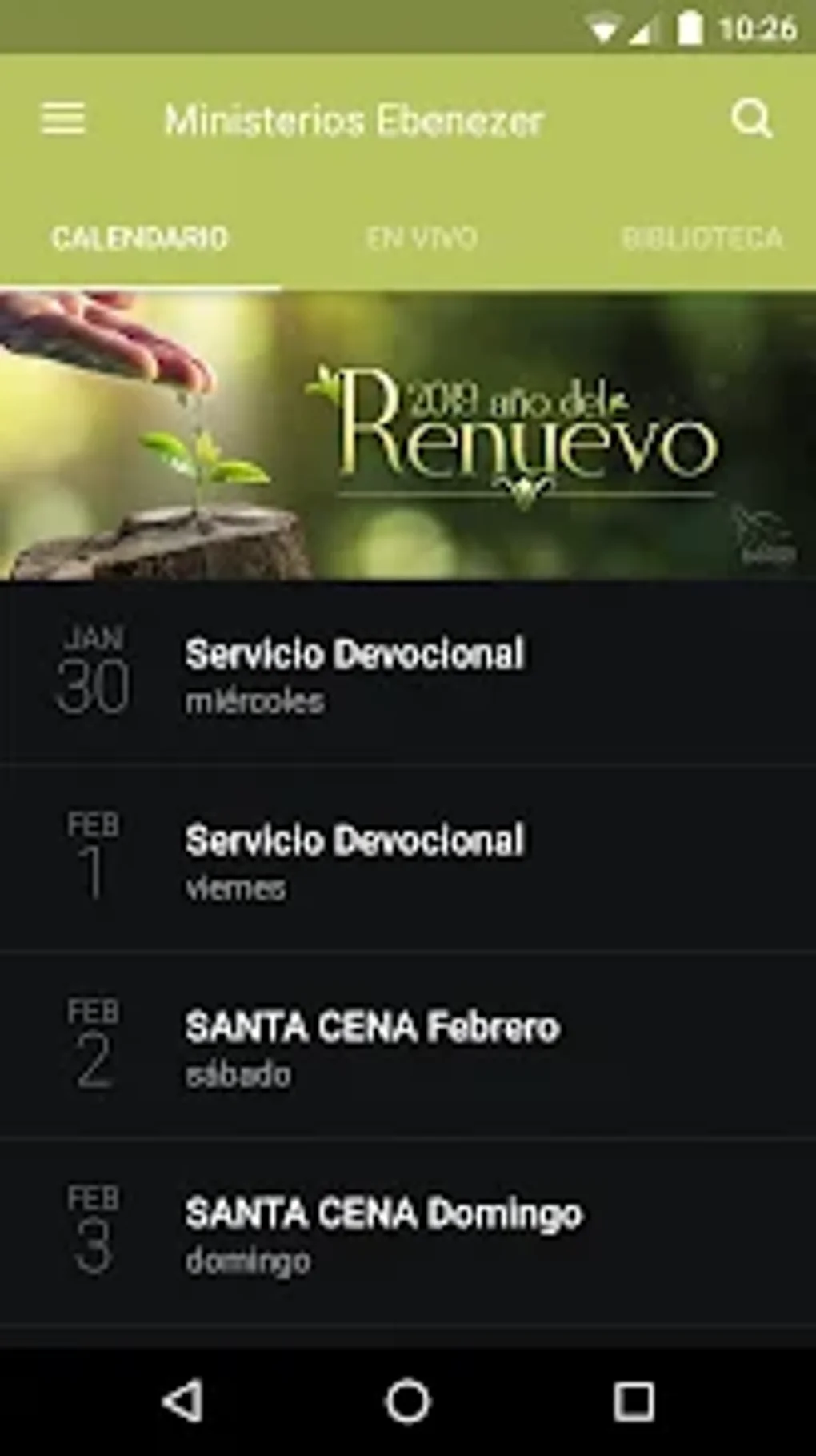Tap the Wi-Fi status icon
Image resolution: width=816 pixels, height=1456 pixels.
click(602, 25)
